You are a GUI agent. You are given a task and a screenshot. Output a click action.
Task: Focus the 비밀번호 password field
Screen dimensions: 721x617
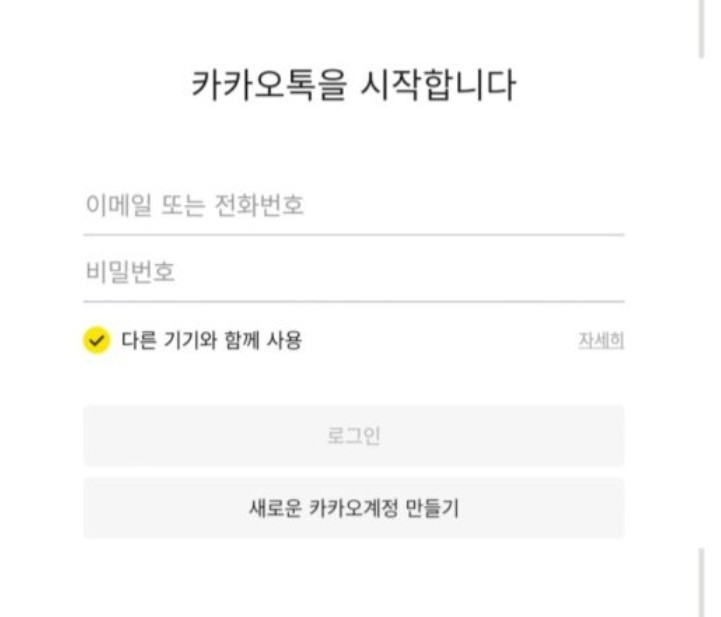(353, 272)
